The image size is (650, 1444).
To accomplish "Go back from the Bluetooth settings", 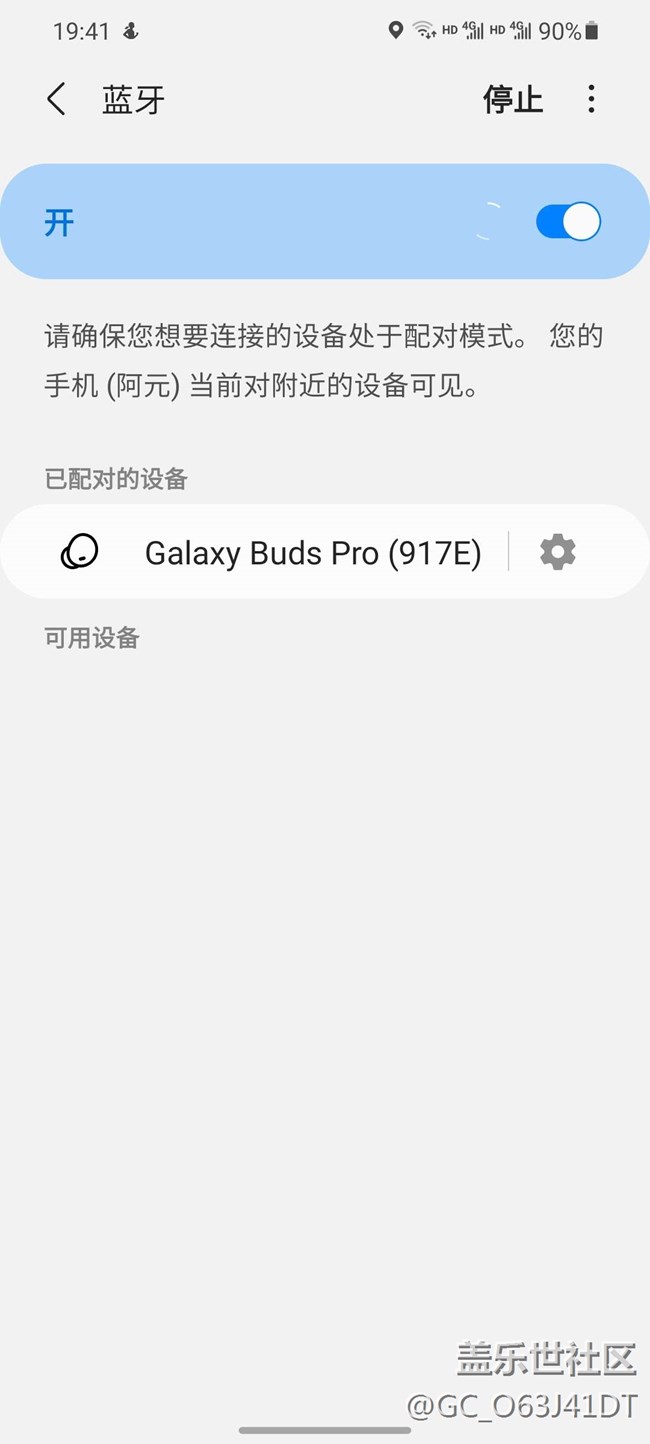I will [57, 100].
